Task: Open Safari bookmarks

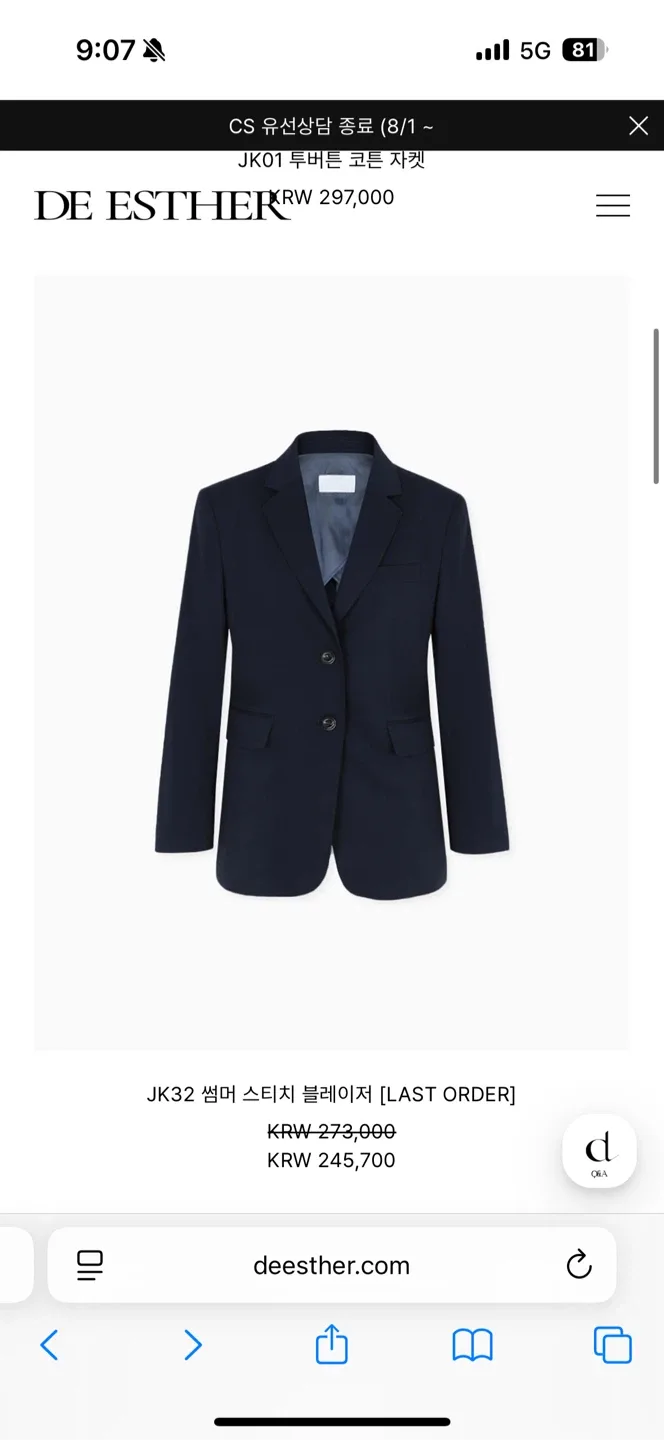Action: [472, 1345]
